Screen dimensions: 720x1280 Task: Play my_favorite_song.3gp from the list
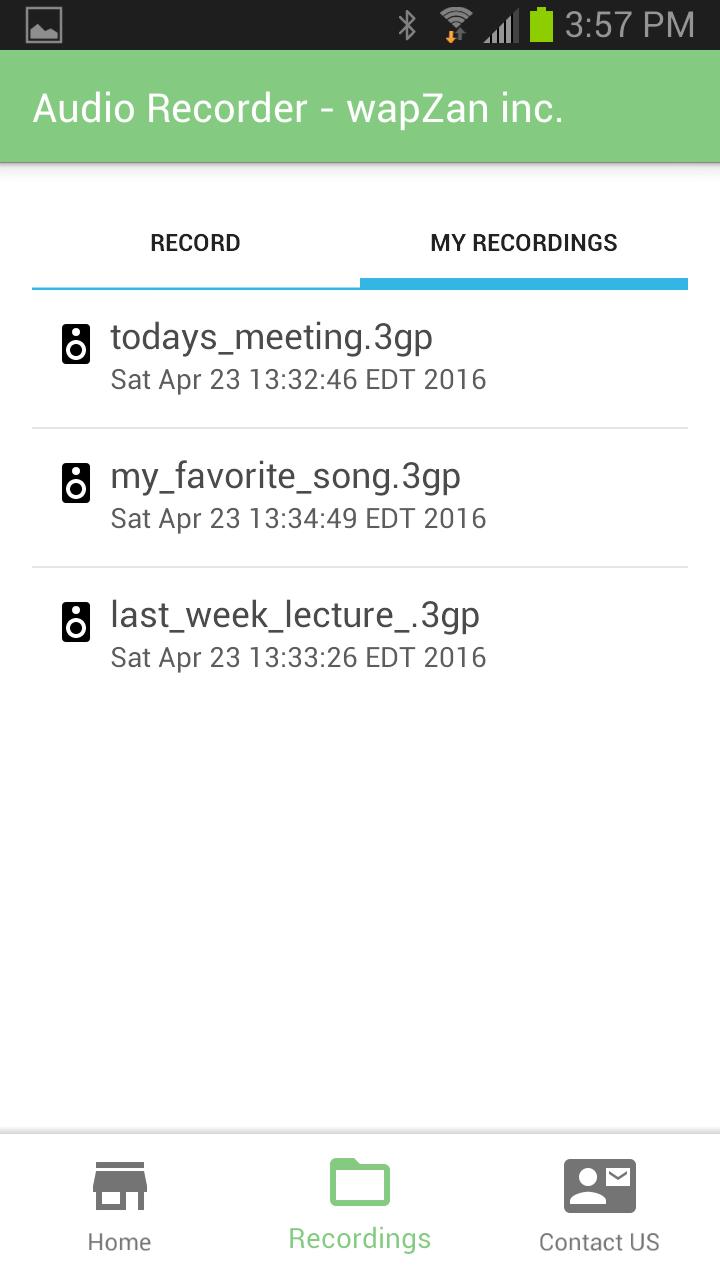coord(360,498)
